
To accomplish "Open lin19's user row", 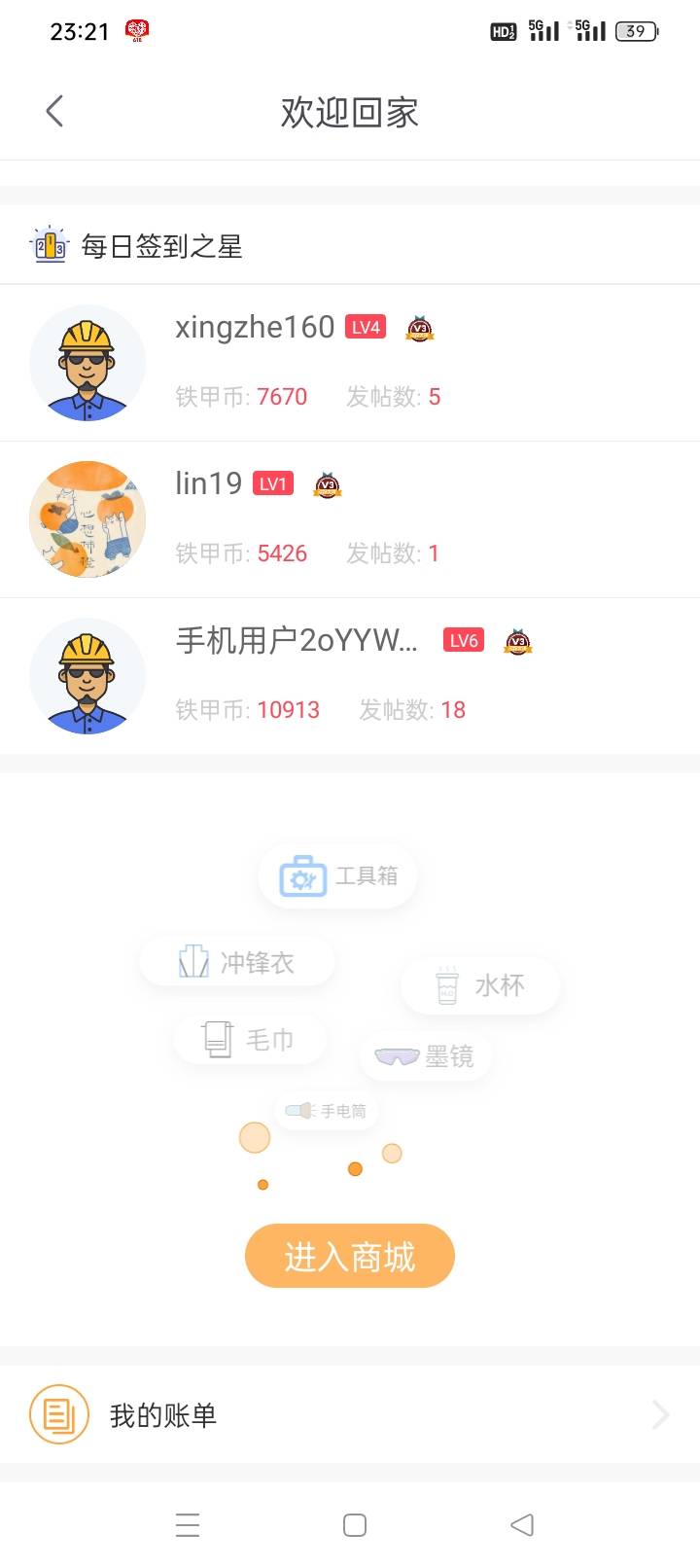I will click(x=350, y=519).
